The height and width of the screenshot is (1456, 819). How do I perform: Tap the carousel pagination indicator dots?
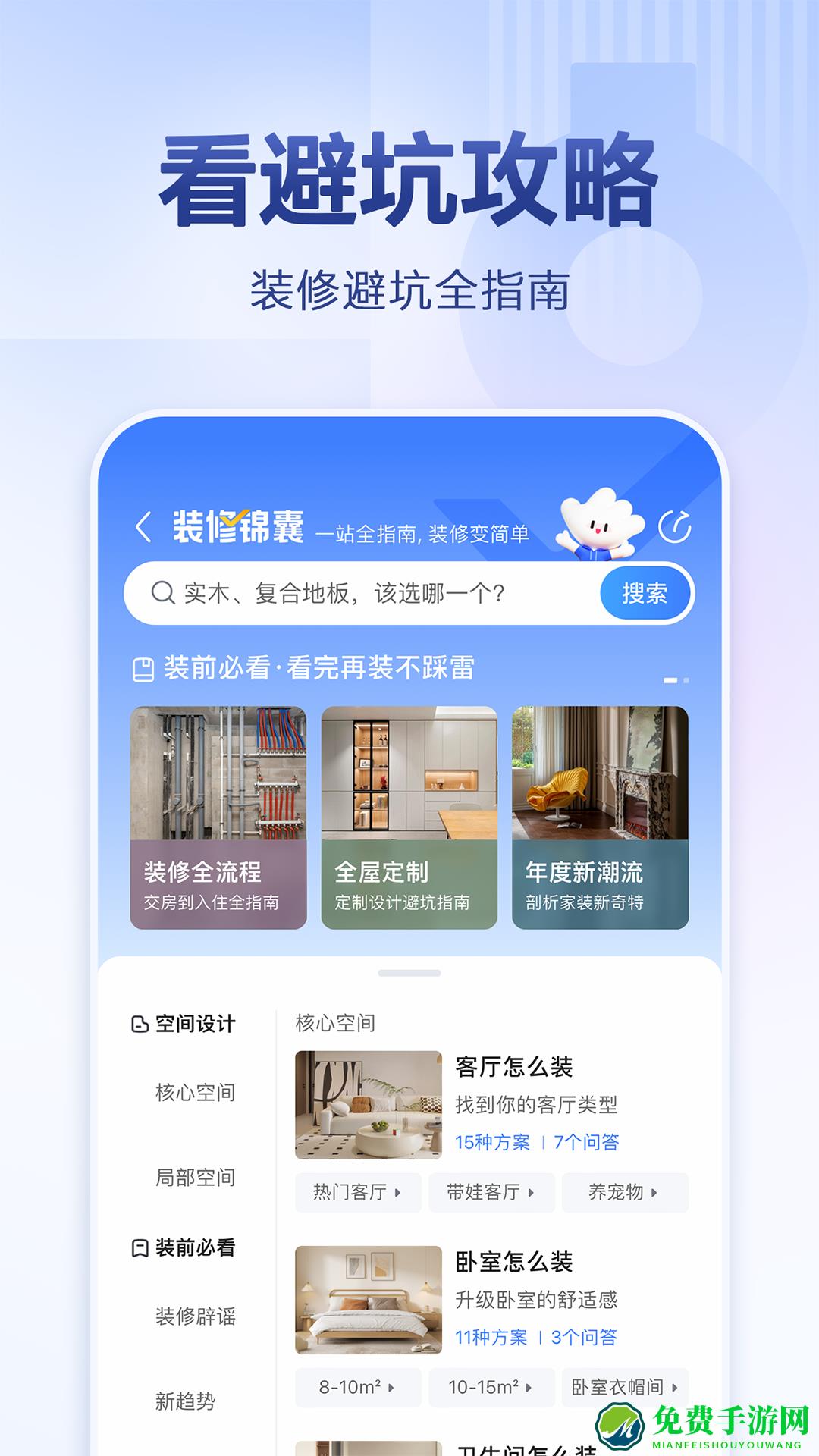tap(675, 680)
